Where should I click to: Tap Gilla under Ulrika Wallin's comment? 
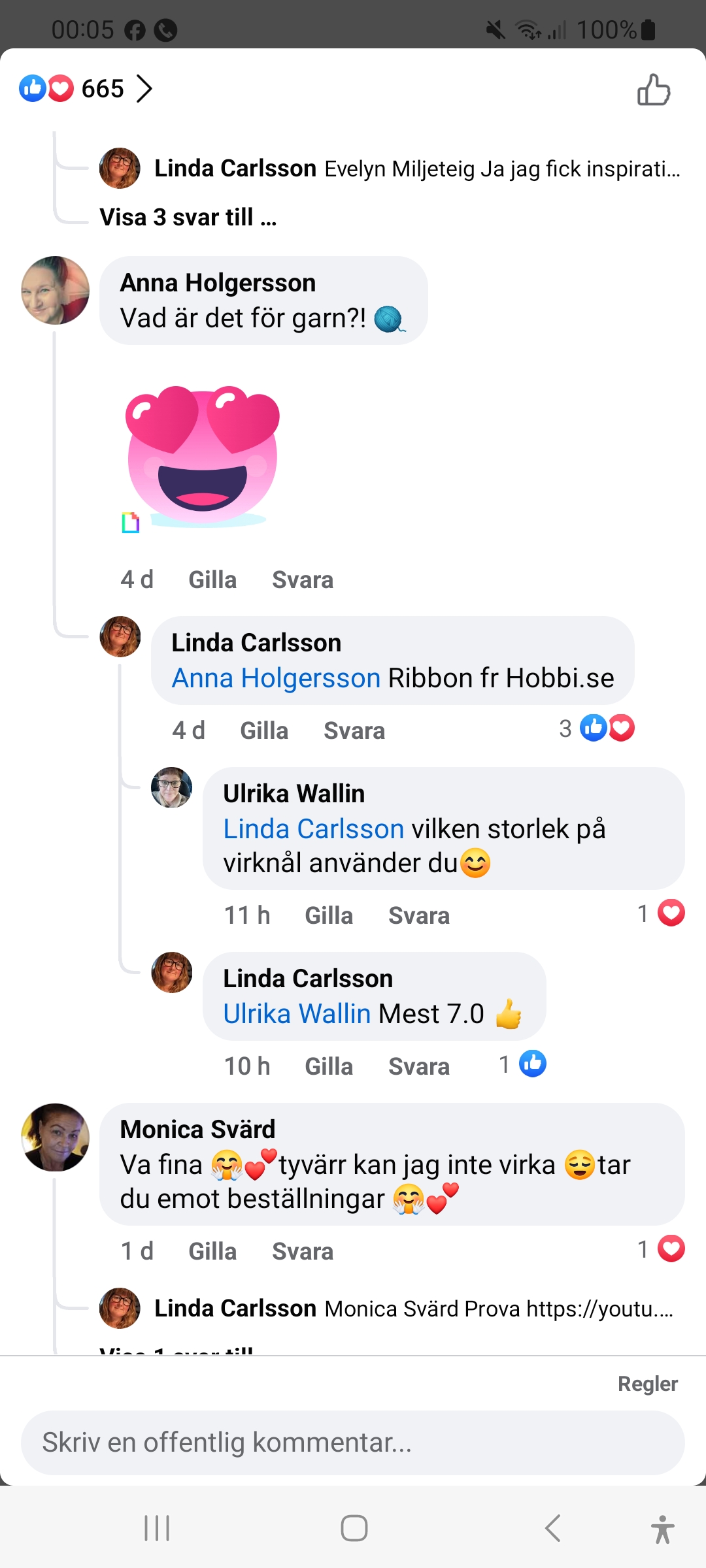[x=329, y=915]
